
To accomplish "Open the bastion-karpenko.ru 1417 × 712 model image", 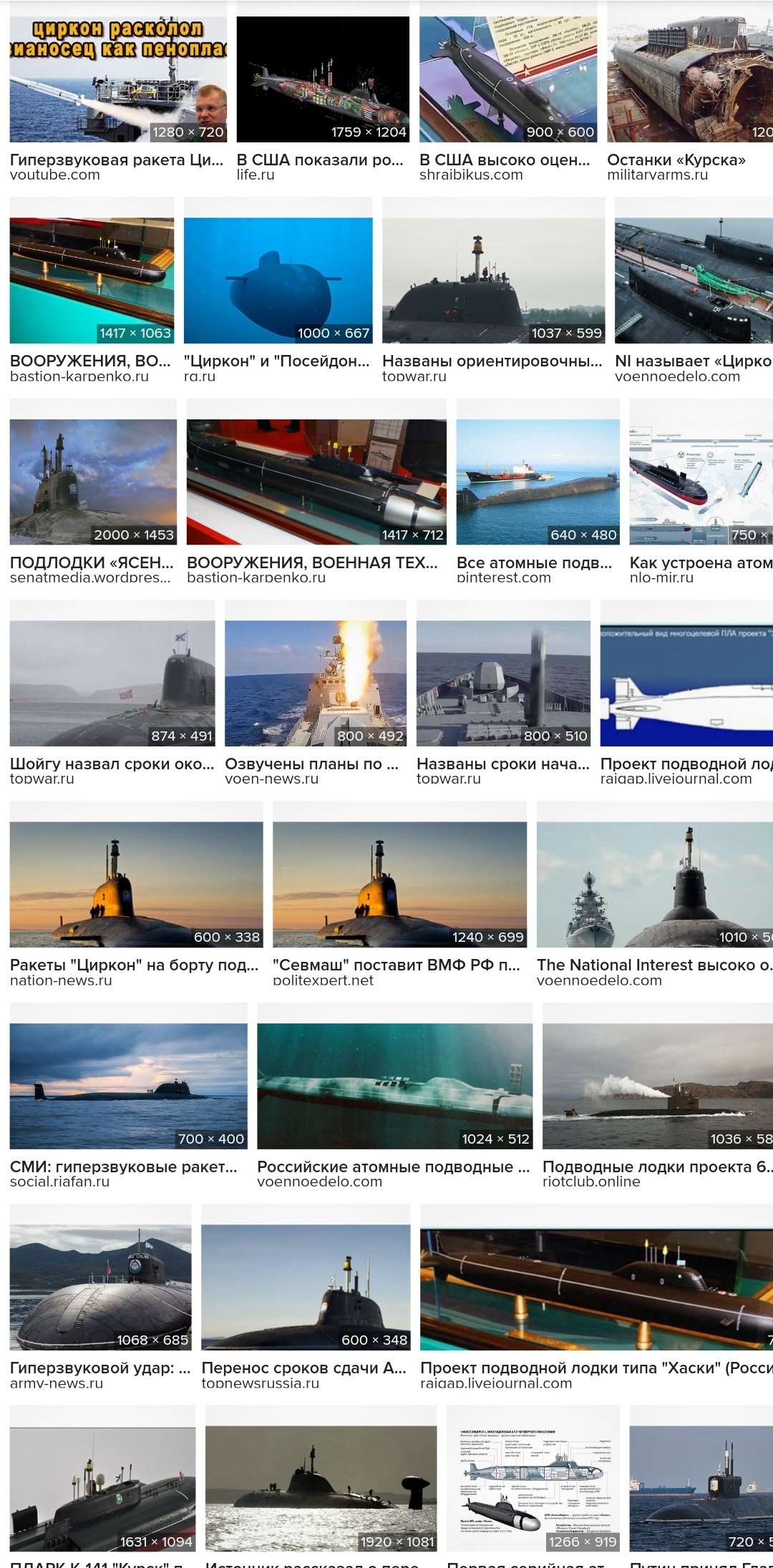I will pos(316,482).
